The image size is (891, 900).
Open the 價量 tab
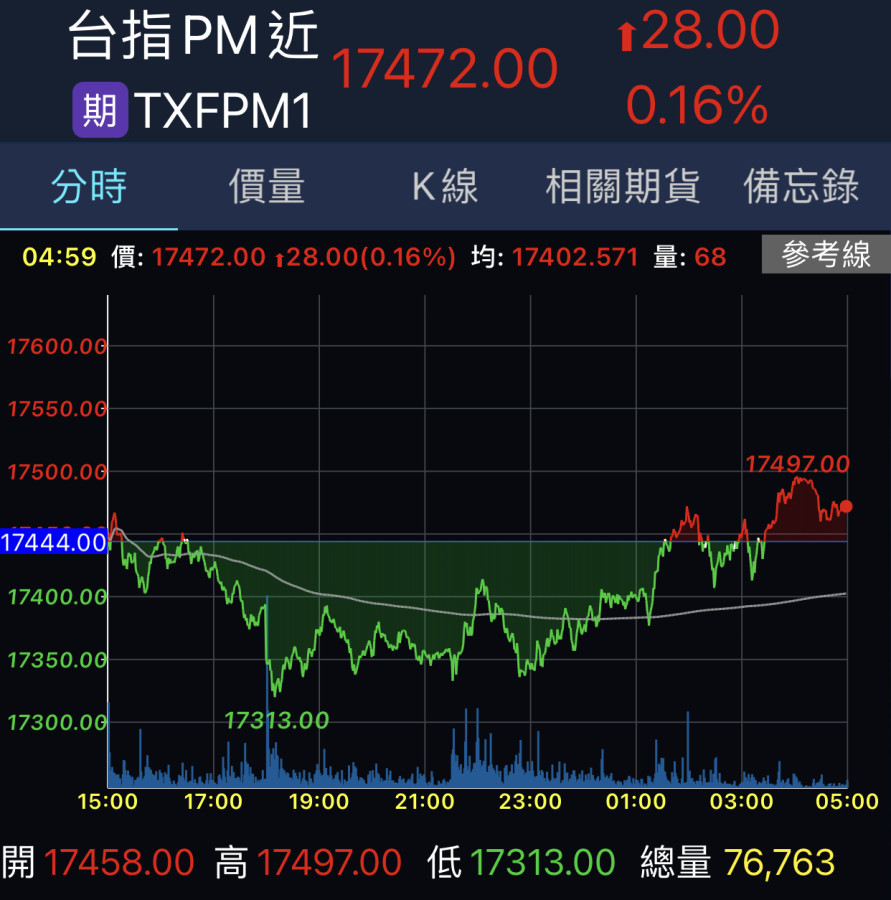coord(266,187)
